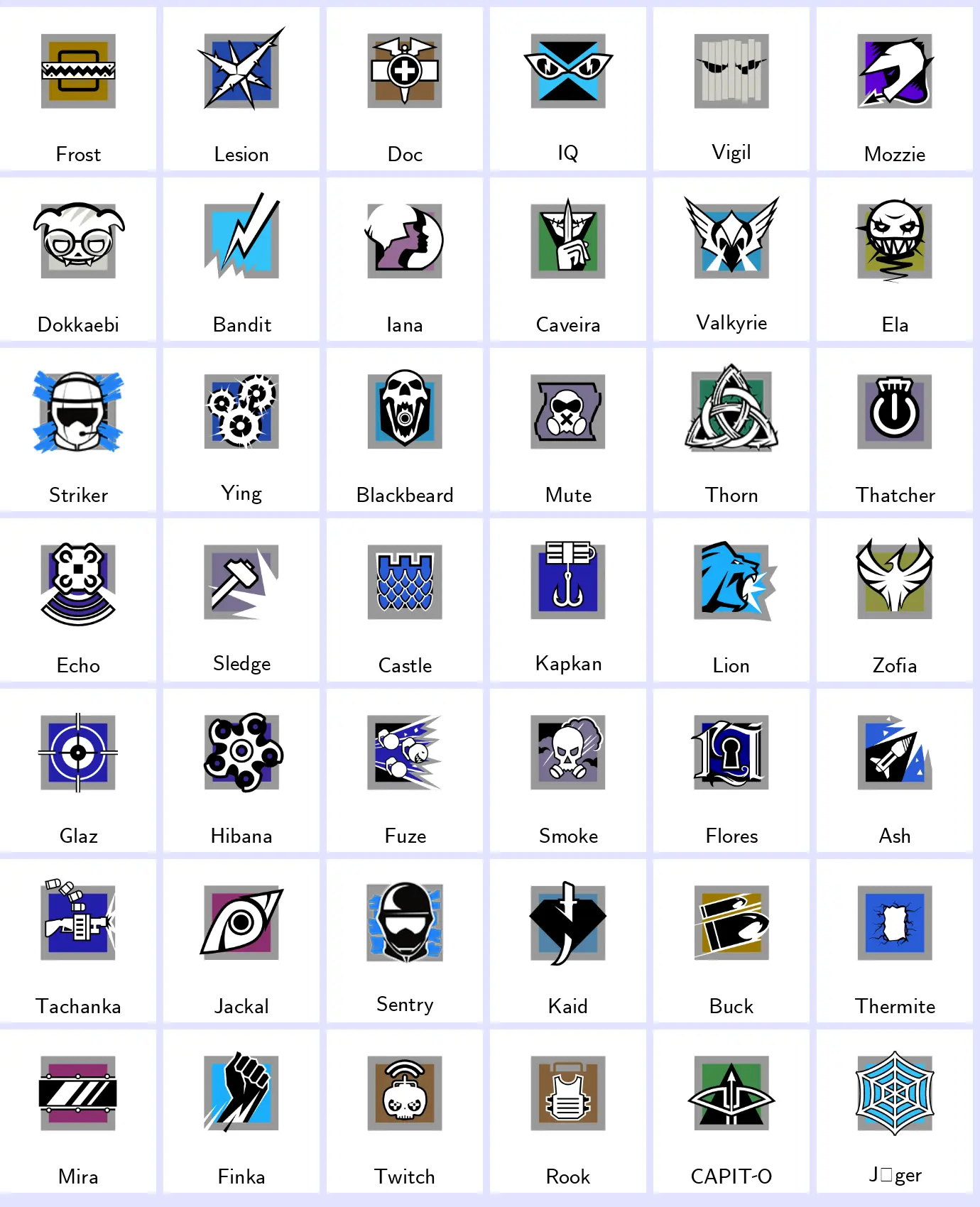
Task: Open Tachanka's card
Action: (78, 941)
